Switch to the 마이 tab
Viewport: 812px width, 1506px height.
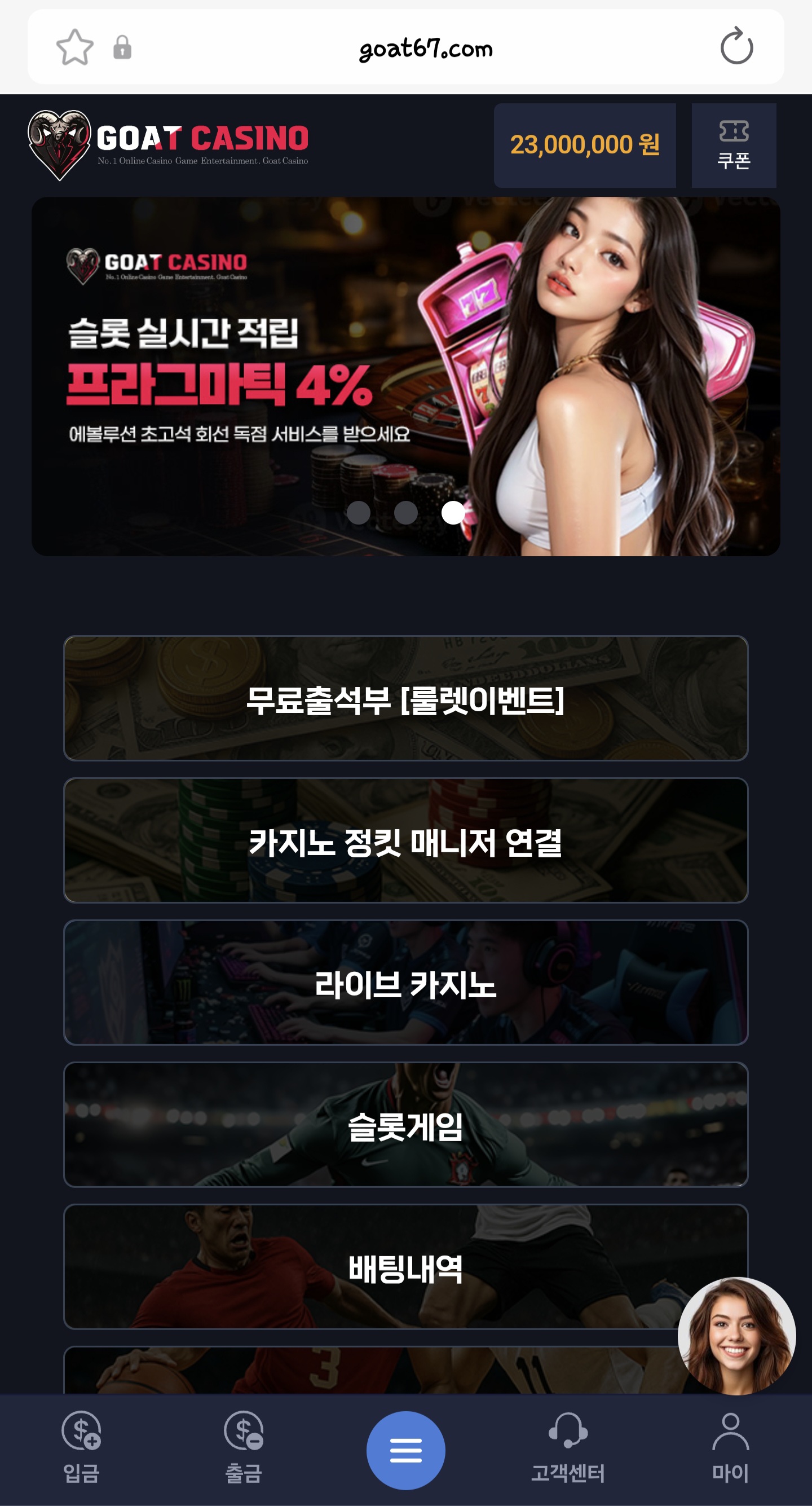pos(730,1447)
